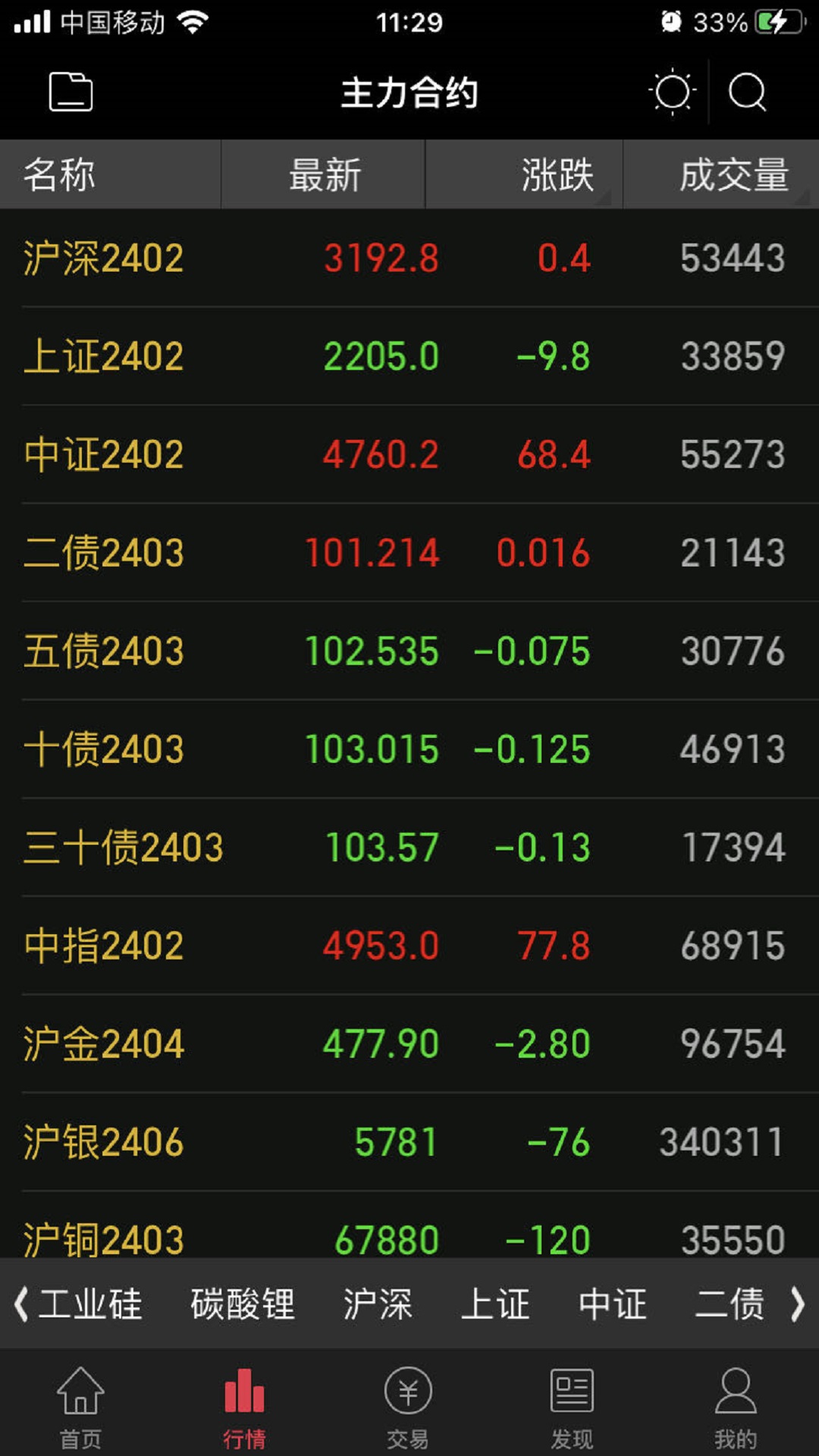Viewport: 819px width, 1456px height.
Task: Switch to the 我的 tab
Action: [x=736, y=1407]
